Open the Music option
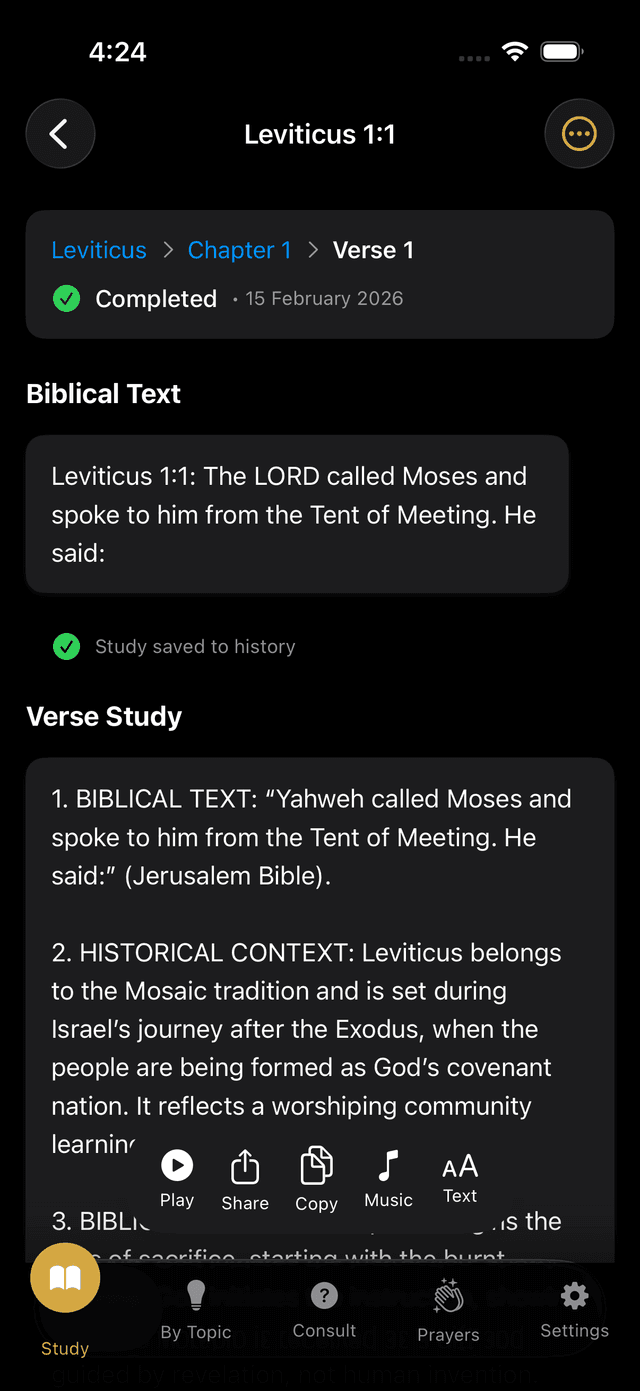This screenshot has height=1391, width=640. [388, 1177]
